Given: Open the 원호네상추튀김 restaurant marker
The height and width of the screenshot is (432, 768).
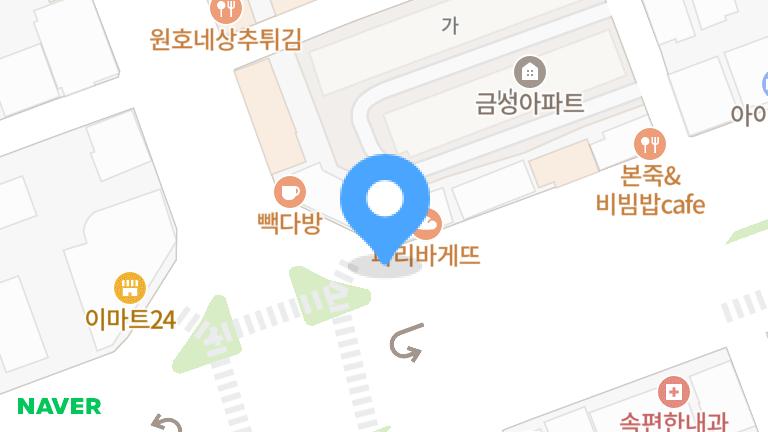Looking at the screenshot, I should [226, 11].
